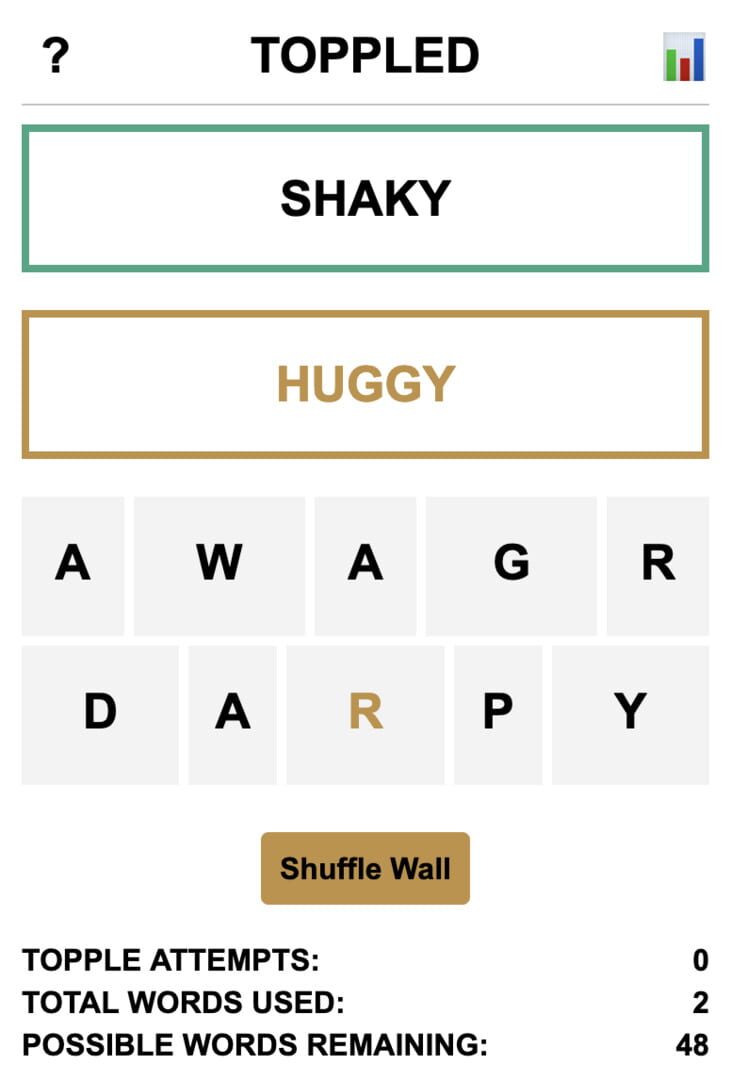Choose the P letter tile
The width and height of the screenshot is (731, 1080).
pos(498,714)
